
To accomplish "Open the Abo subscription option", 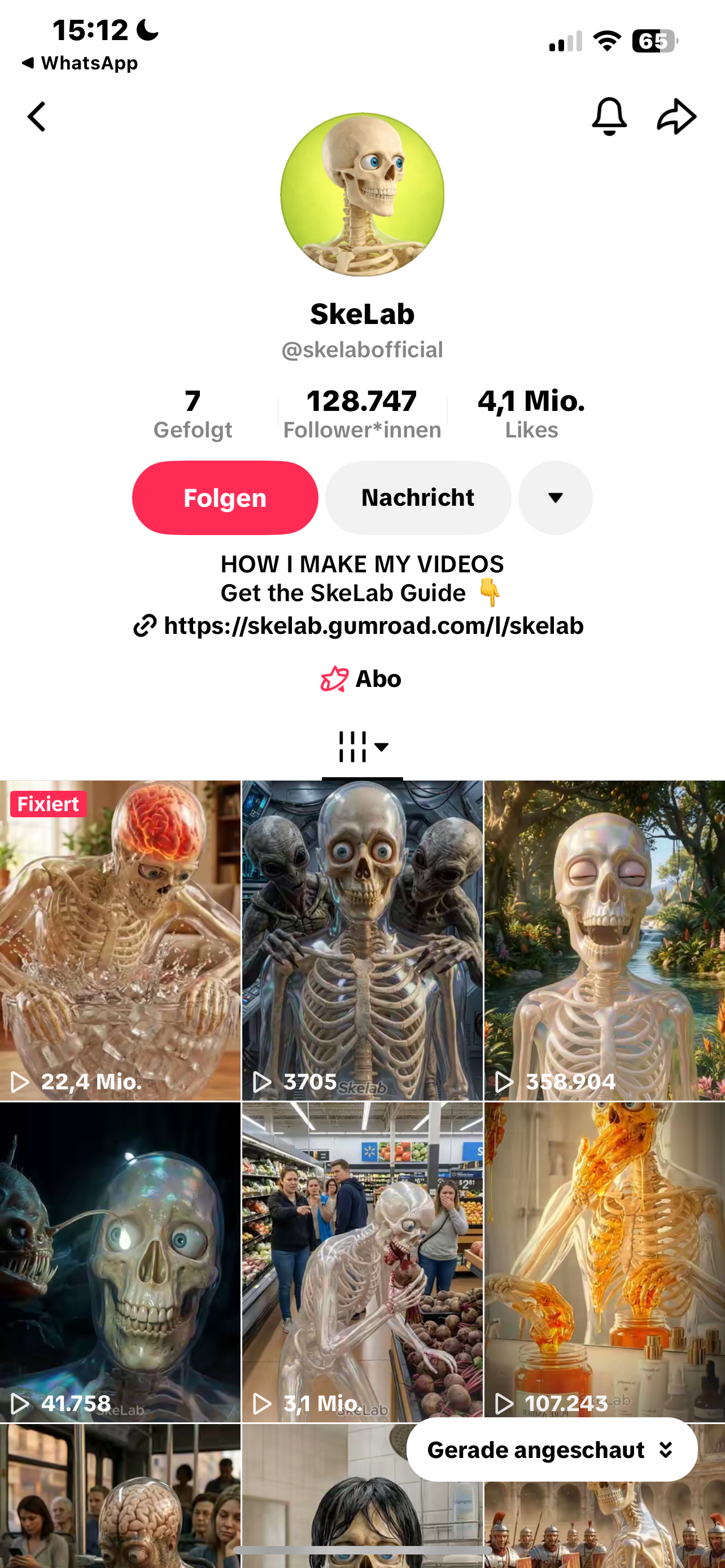I will click(361, 678).
